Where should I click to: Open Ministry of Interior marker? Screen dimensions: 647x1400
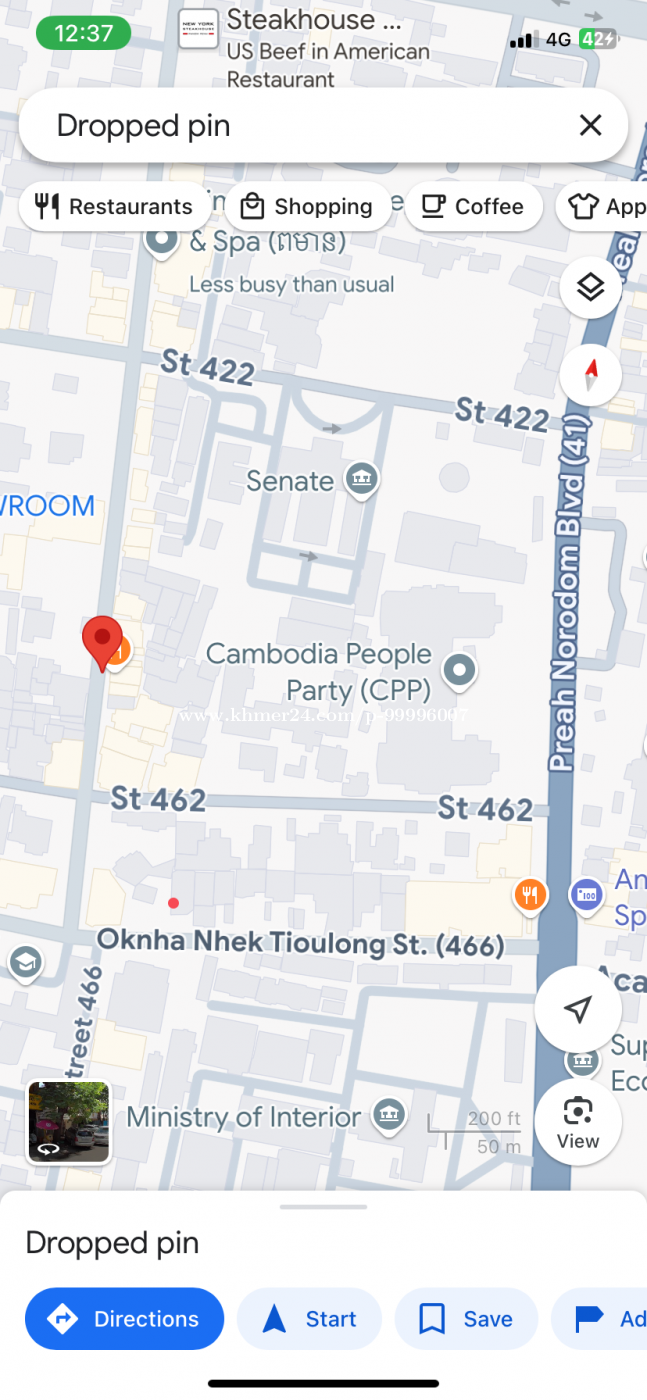388,1114
